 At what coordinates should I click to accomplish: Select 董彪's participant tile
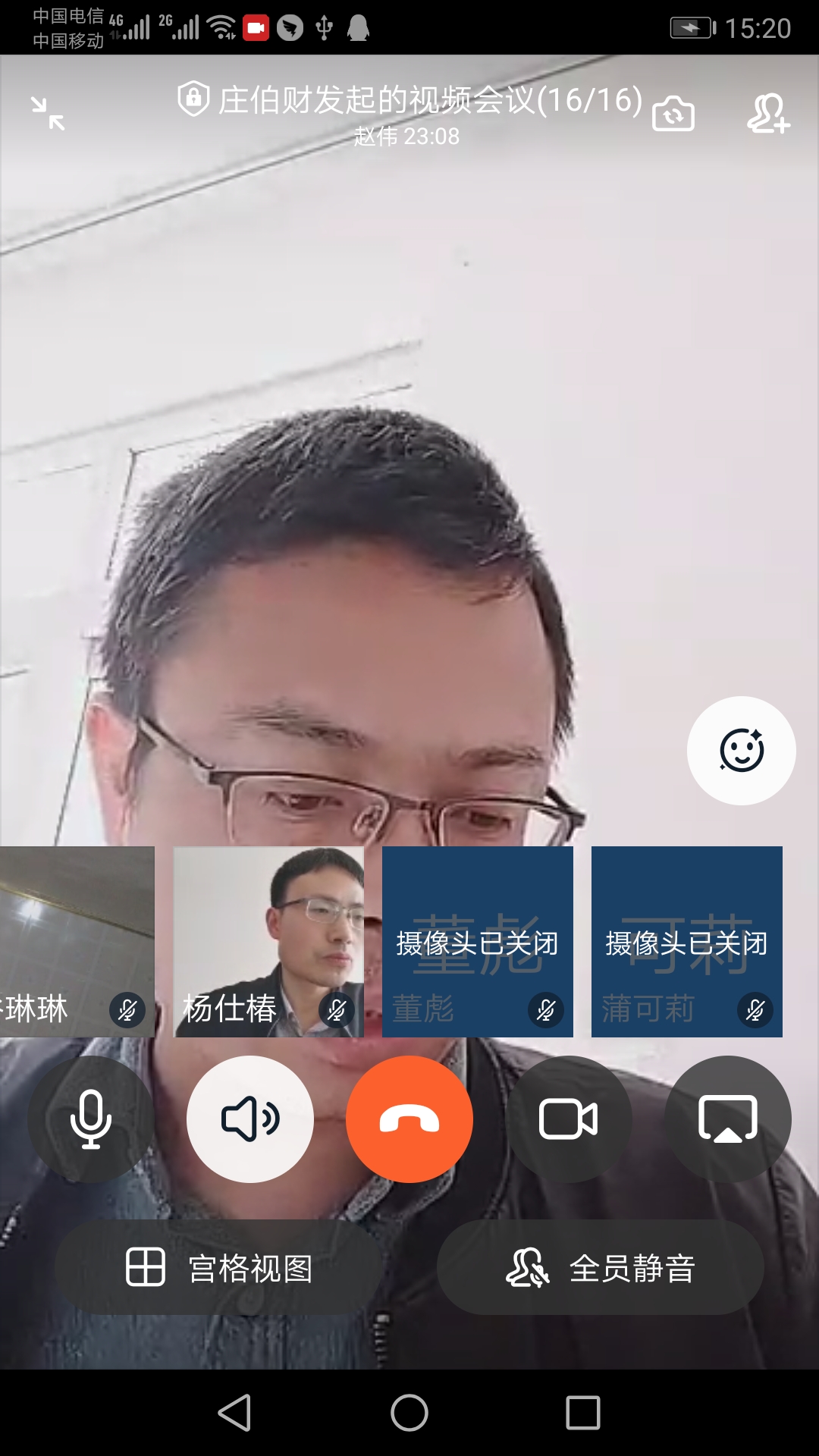pyautogui.click(x=477, y=941)
